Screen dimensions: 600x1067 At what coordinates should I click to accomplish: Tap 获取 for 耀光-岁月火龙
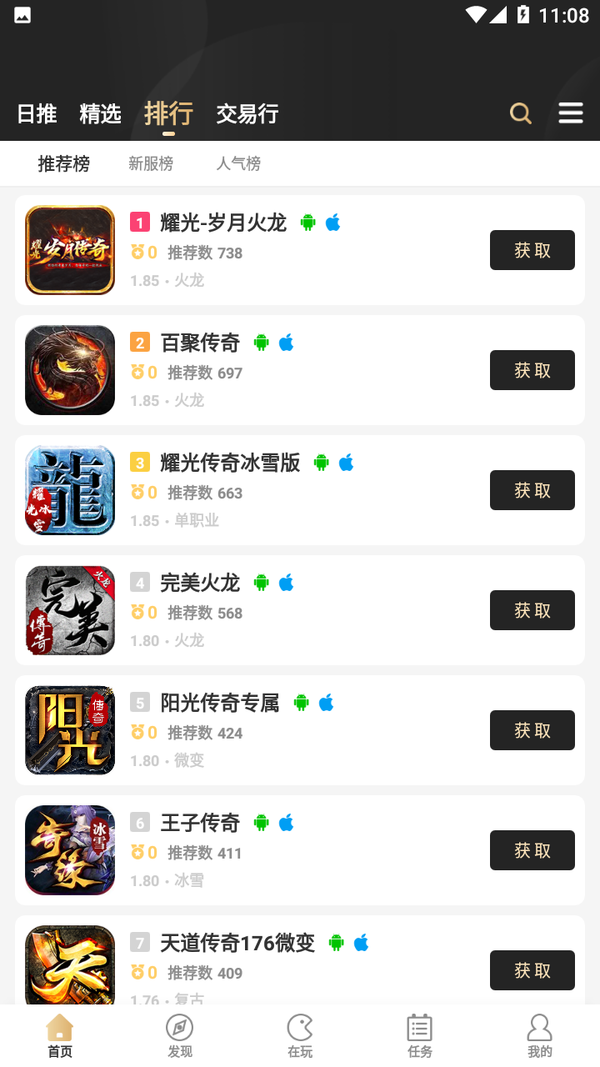(532, 250)
